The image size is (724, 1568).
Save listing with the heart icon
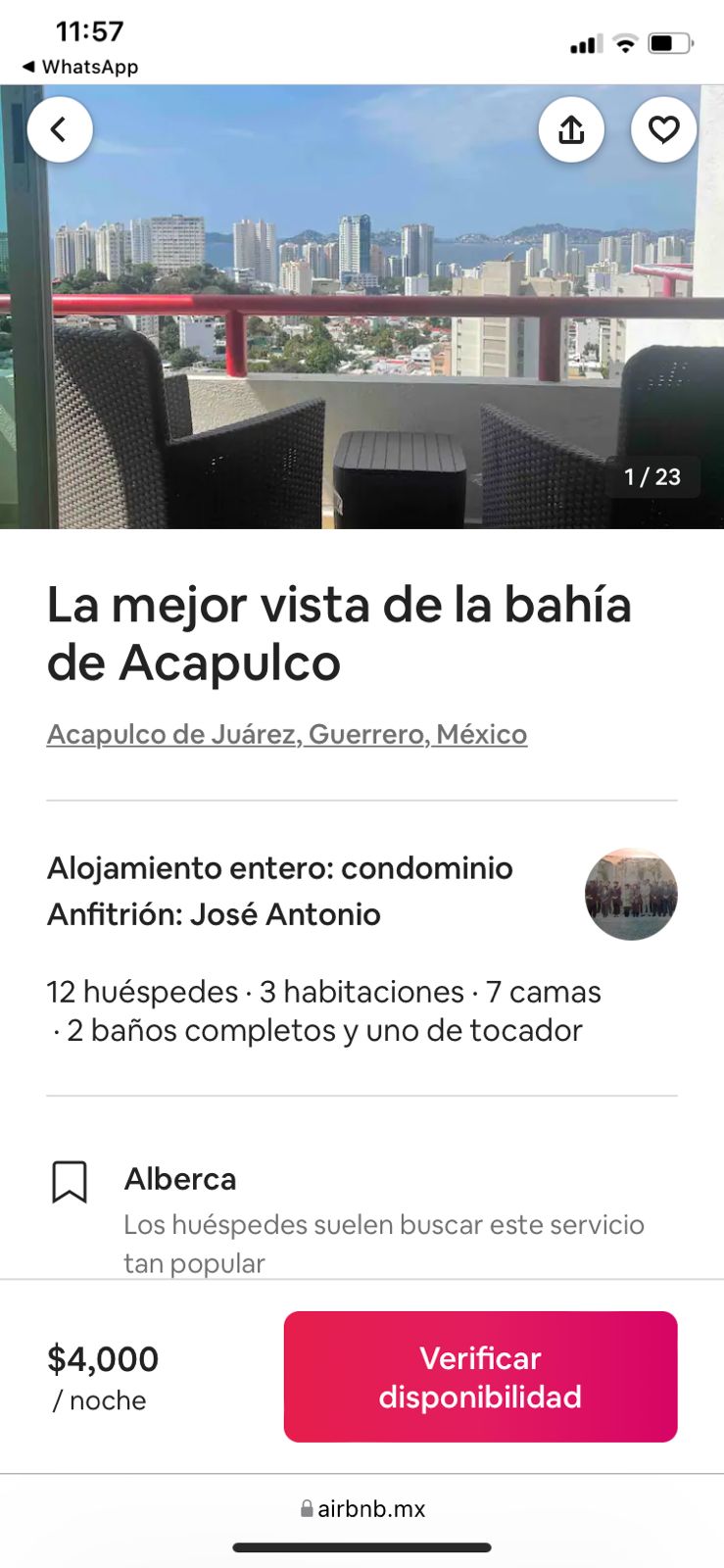(663, 129)
